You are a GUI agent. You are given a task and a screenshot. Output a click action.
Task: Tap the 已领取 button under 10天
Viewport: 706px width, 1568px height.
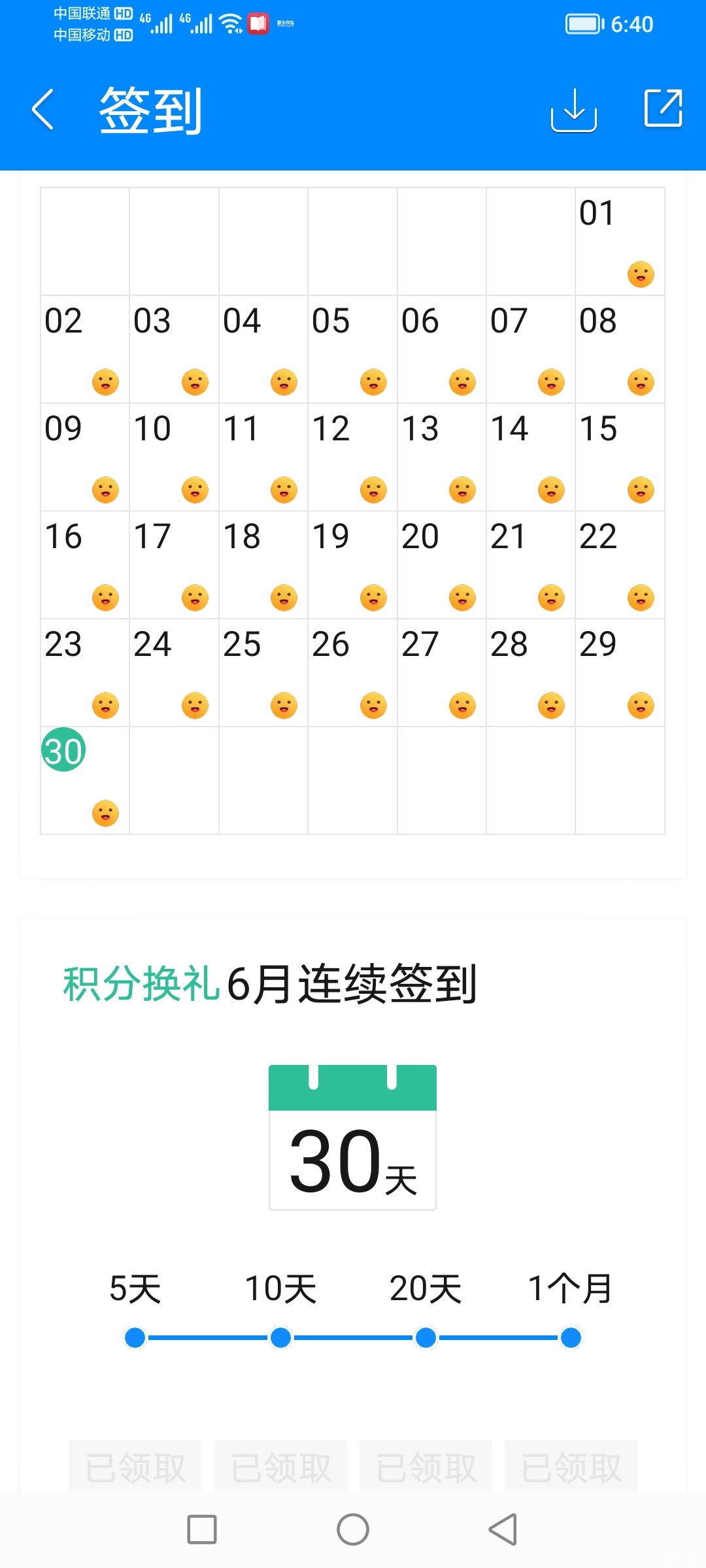[x=280, y=1467]
